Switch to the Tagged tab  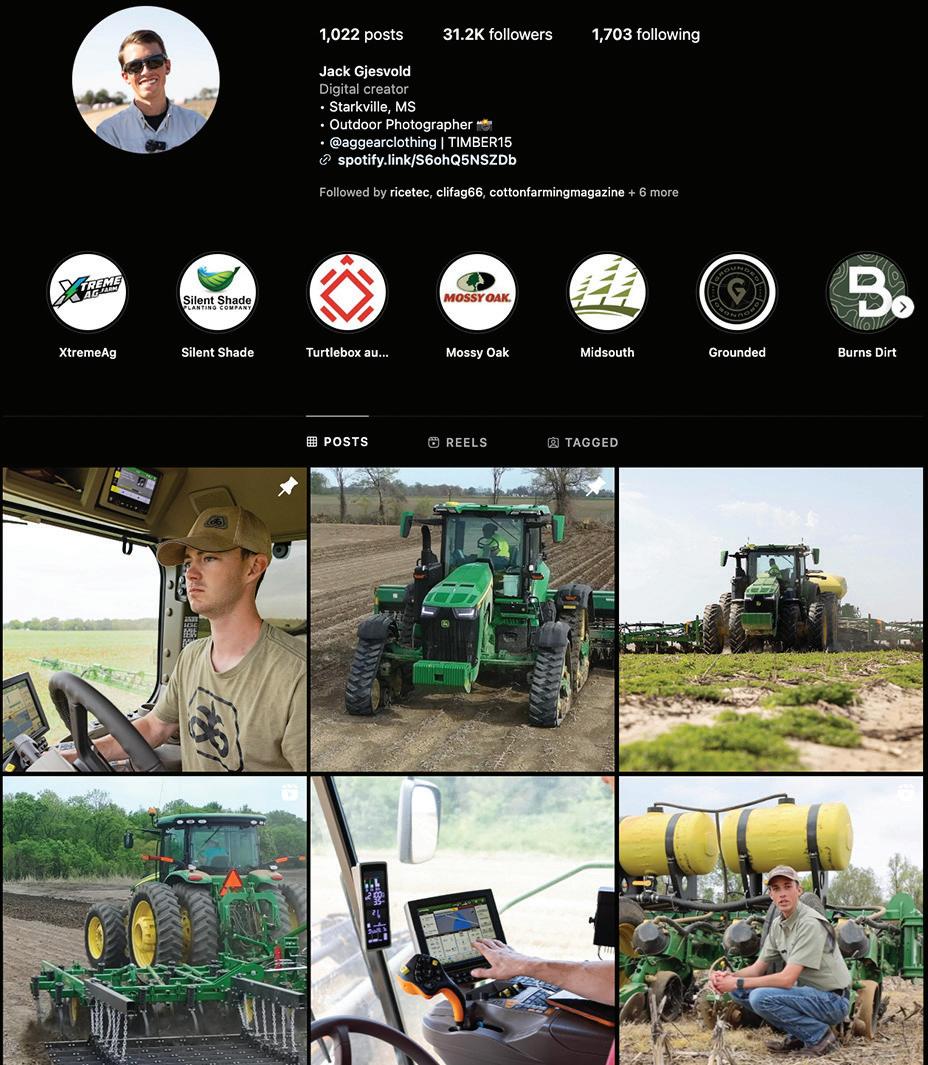tap(583, 442)
